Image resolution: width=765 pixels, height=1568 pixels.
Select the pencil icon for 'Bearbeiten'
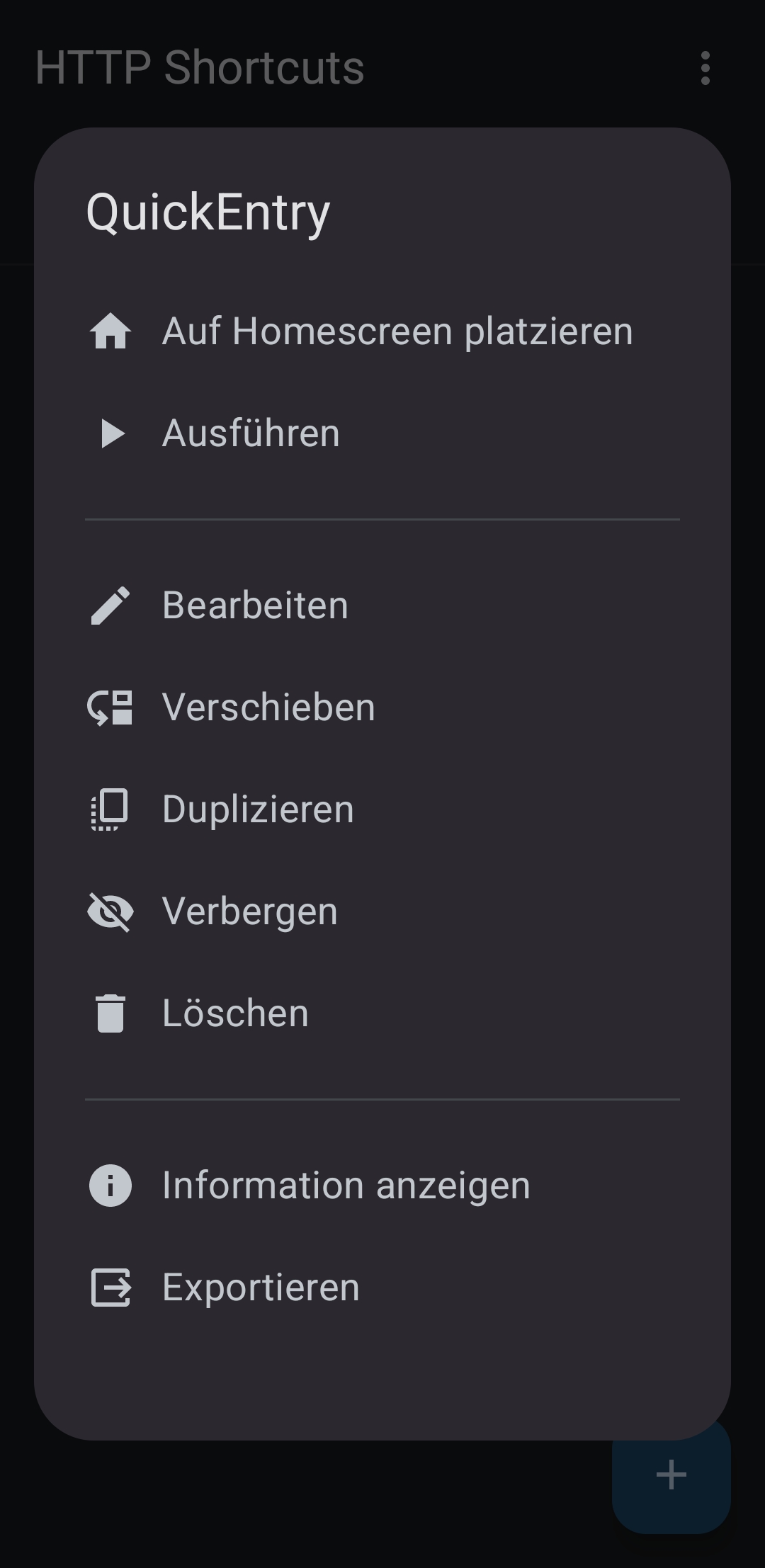[111, 605]
